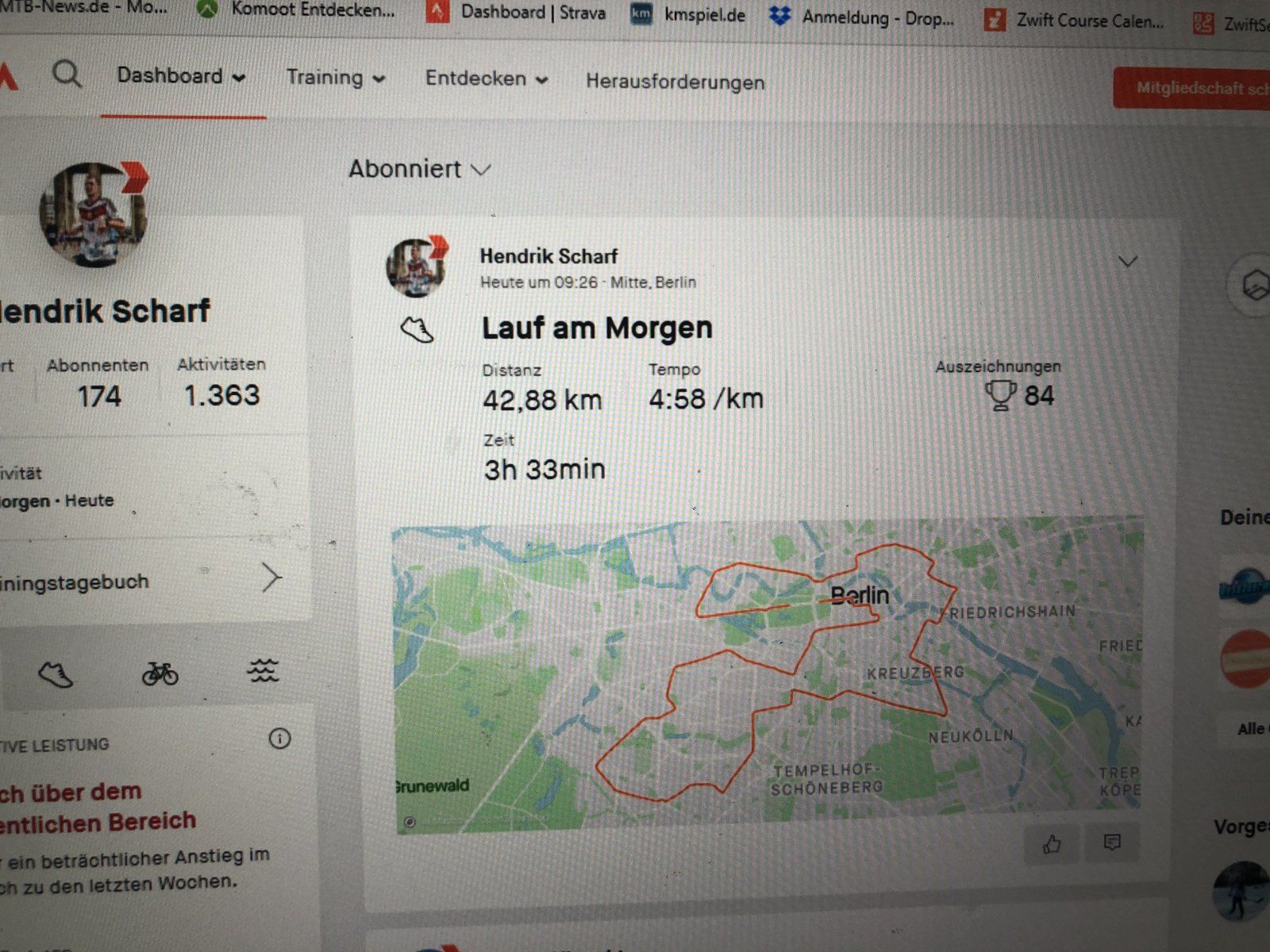Switch to the swimming stats tab
This screenshot has height=952, width=1270.
262,671
